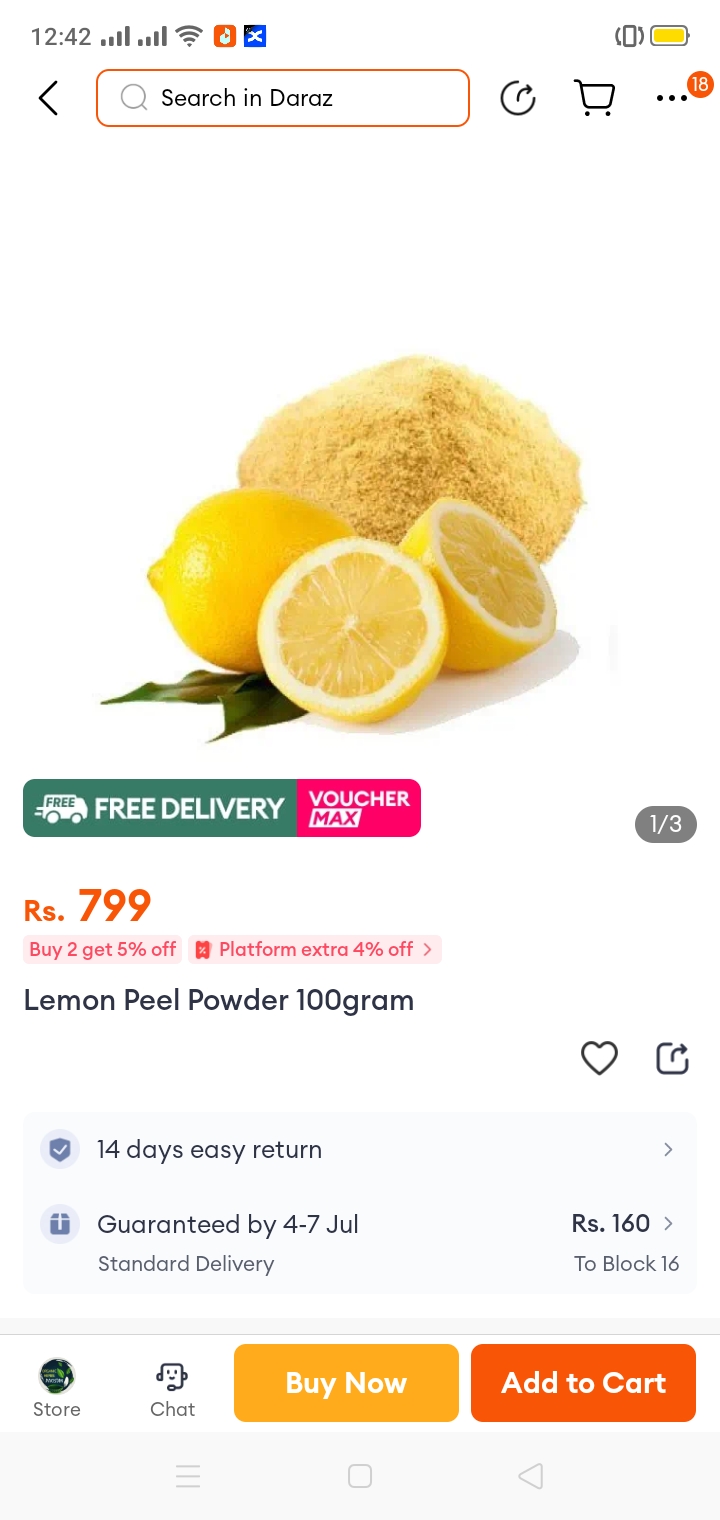720x1520 pixels.
Task: Tap the system home button
Action: pos(360,1476)
